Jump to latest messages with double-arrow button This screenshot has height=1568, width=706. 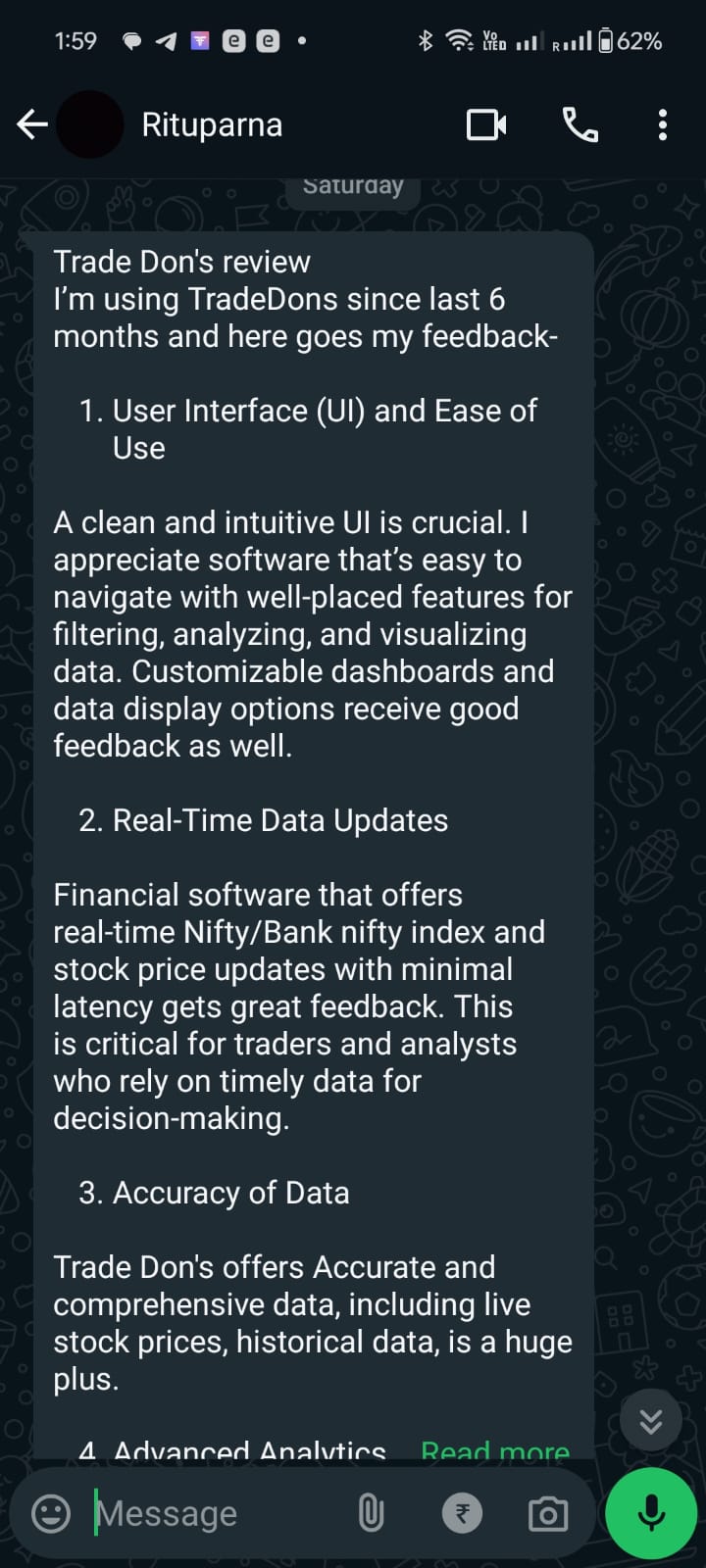[x=651, y=1421]
